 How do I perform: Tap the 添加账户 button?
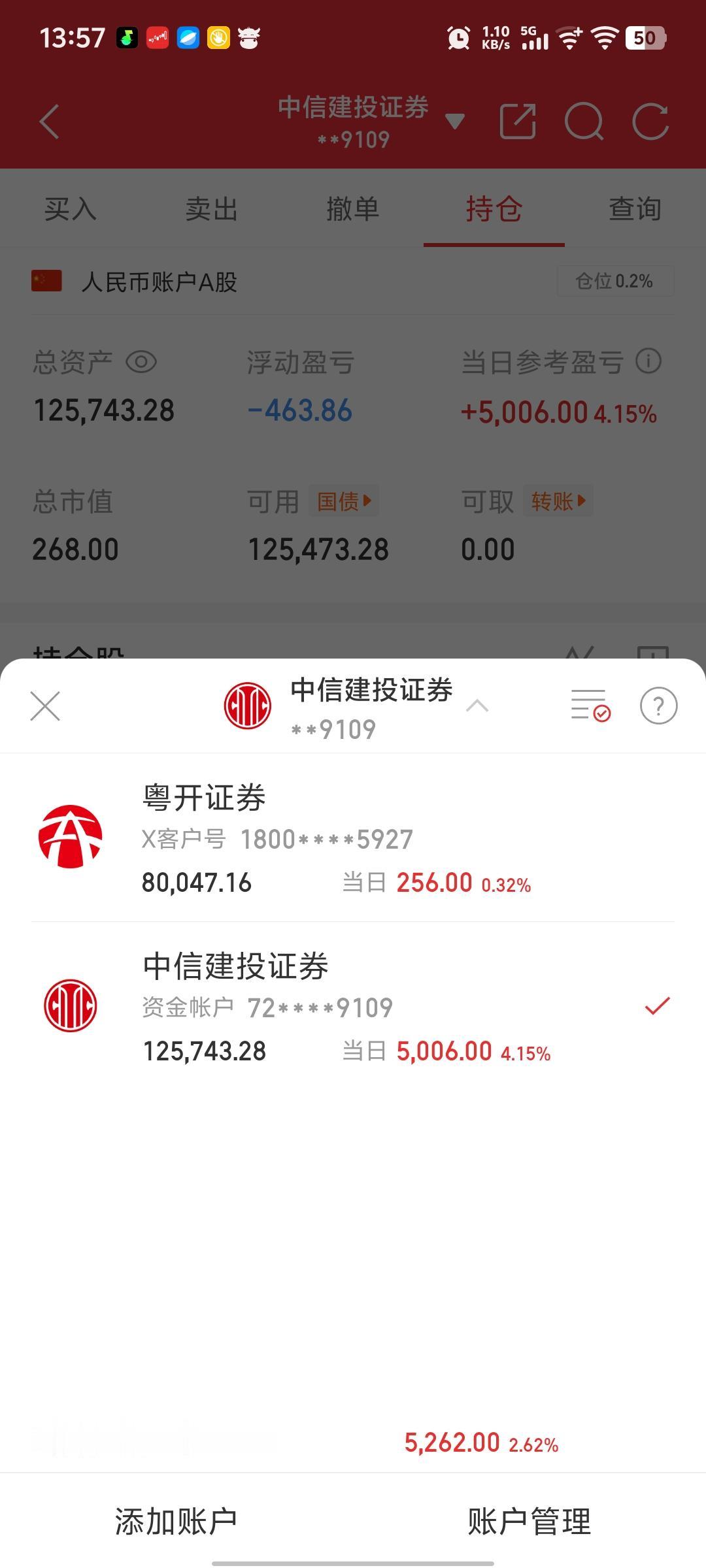[176, 1518]
